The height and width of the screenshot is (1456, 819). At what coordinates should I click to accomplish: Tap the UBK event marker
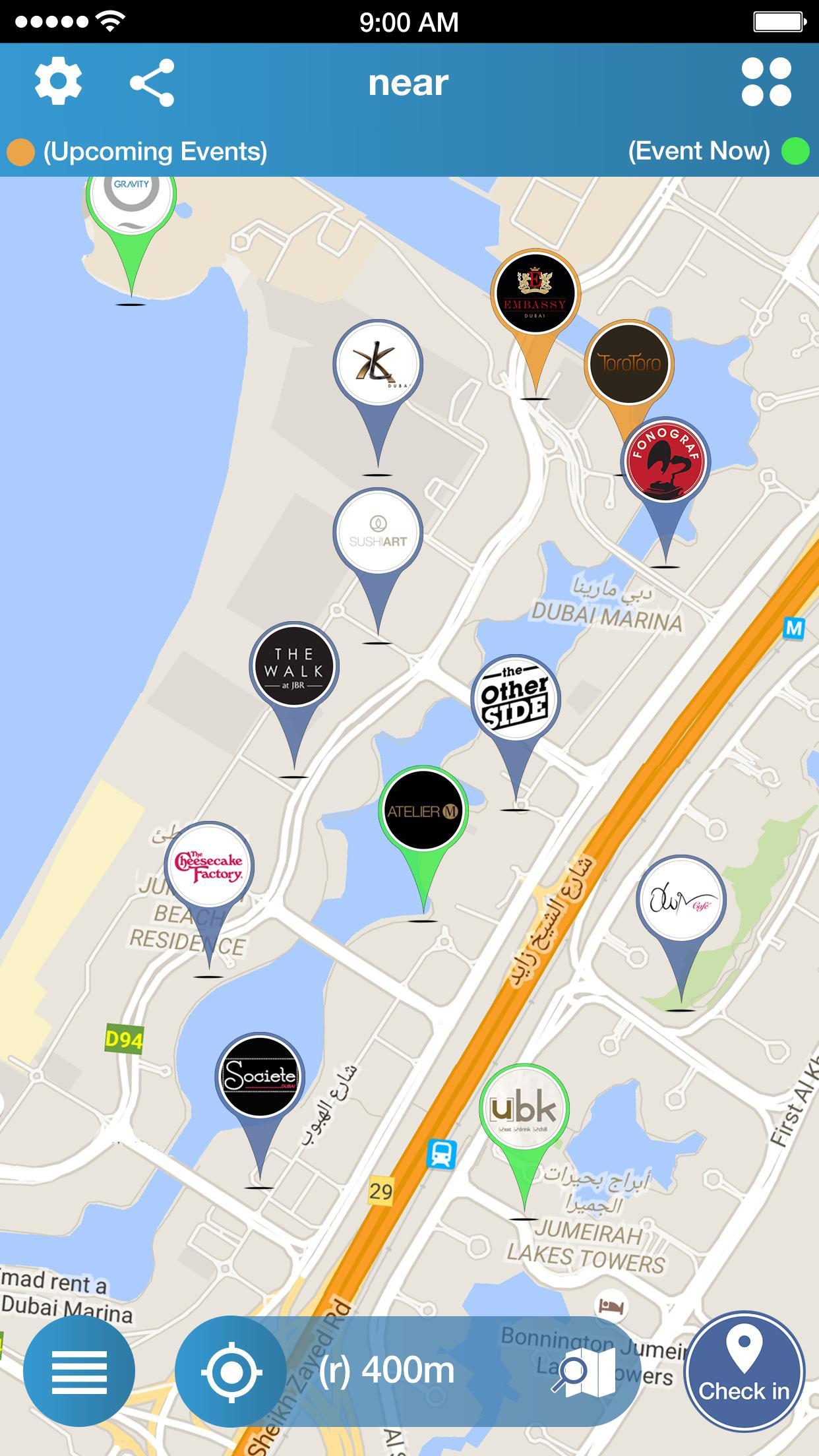524,1109
